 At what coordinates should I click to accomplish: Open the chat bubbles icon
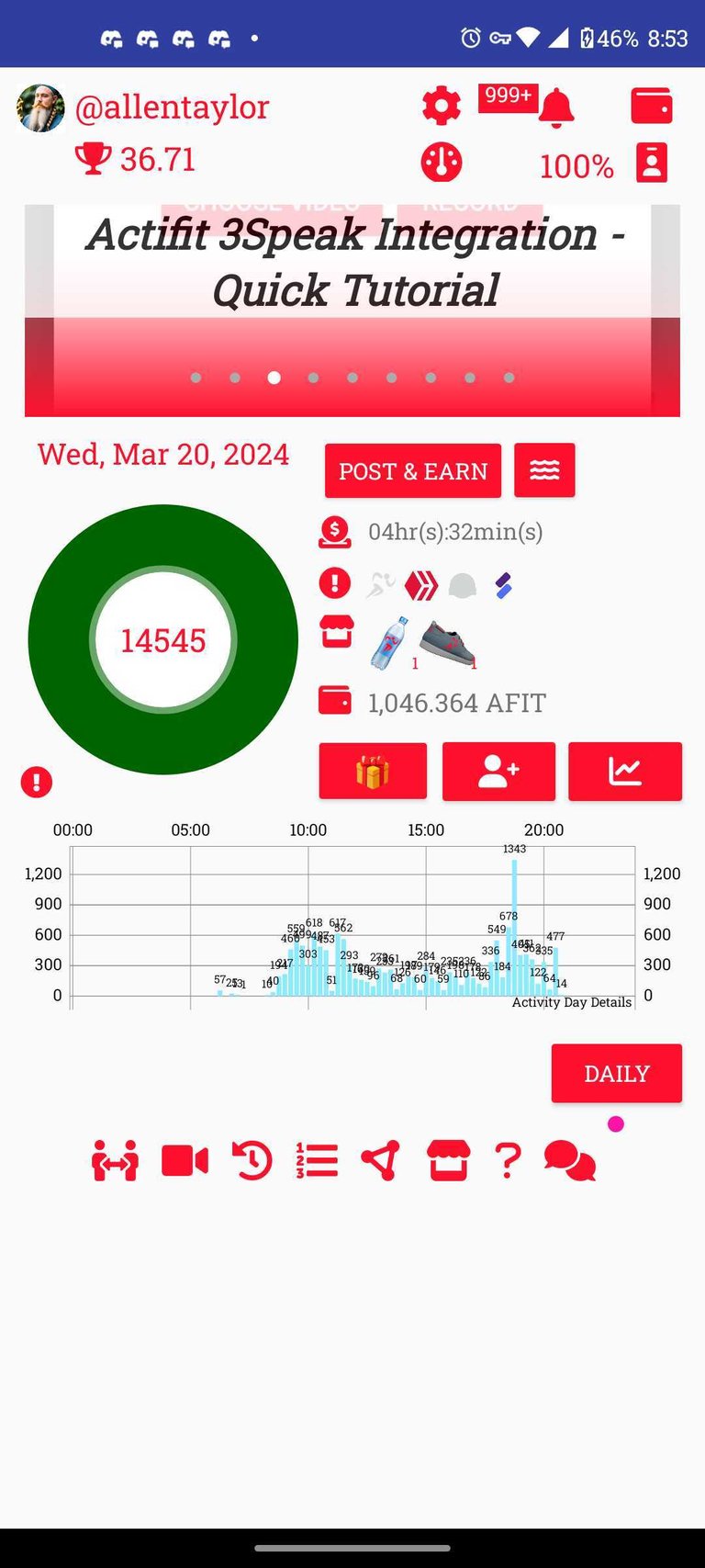click(x=570, y=1161)
